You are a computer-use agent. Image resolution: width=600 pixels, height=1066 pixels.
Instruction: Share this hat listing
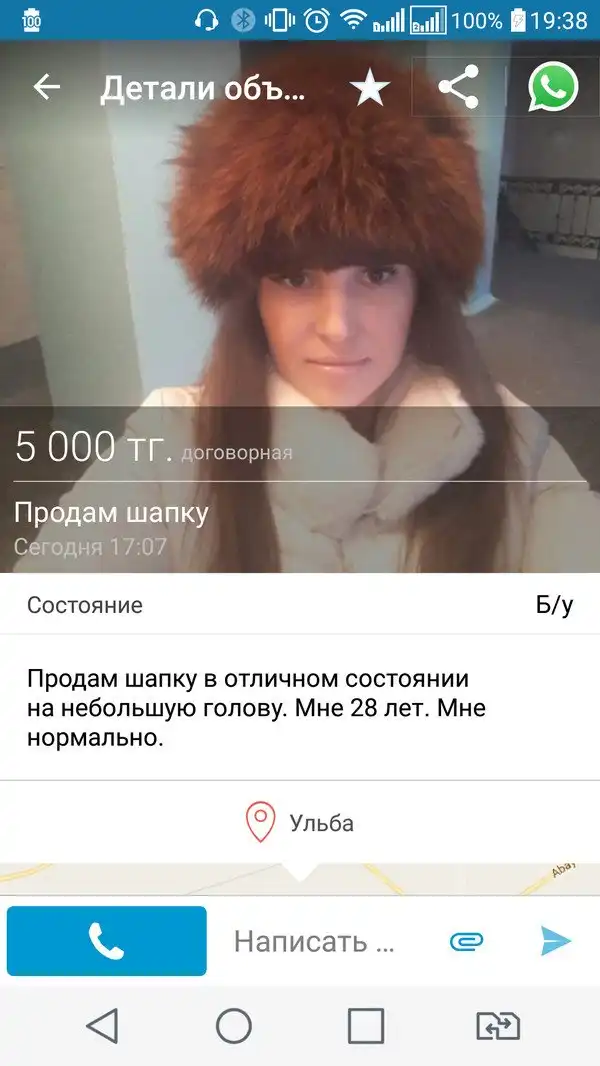tap(459, 88)
